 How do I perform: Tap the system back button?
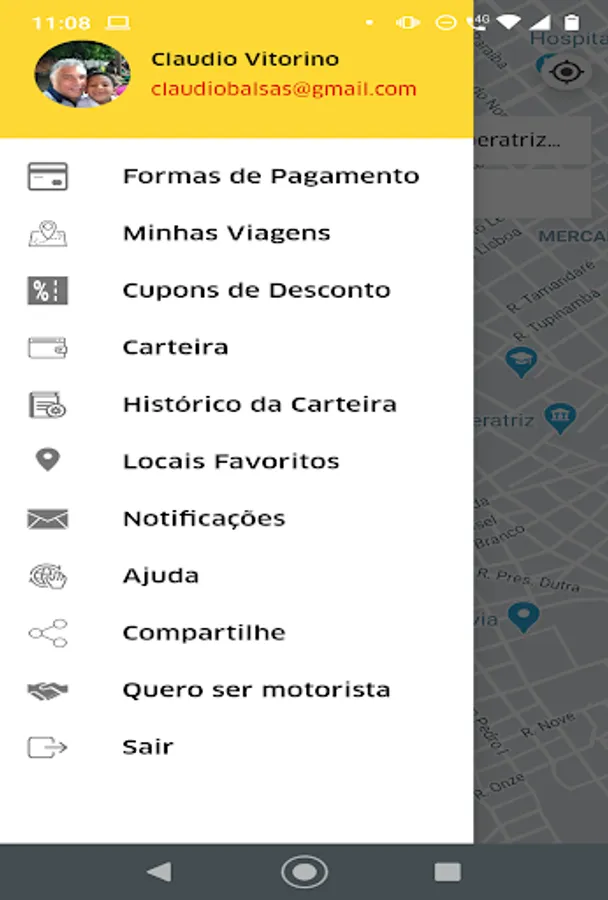click(159, 872)
